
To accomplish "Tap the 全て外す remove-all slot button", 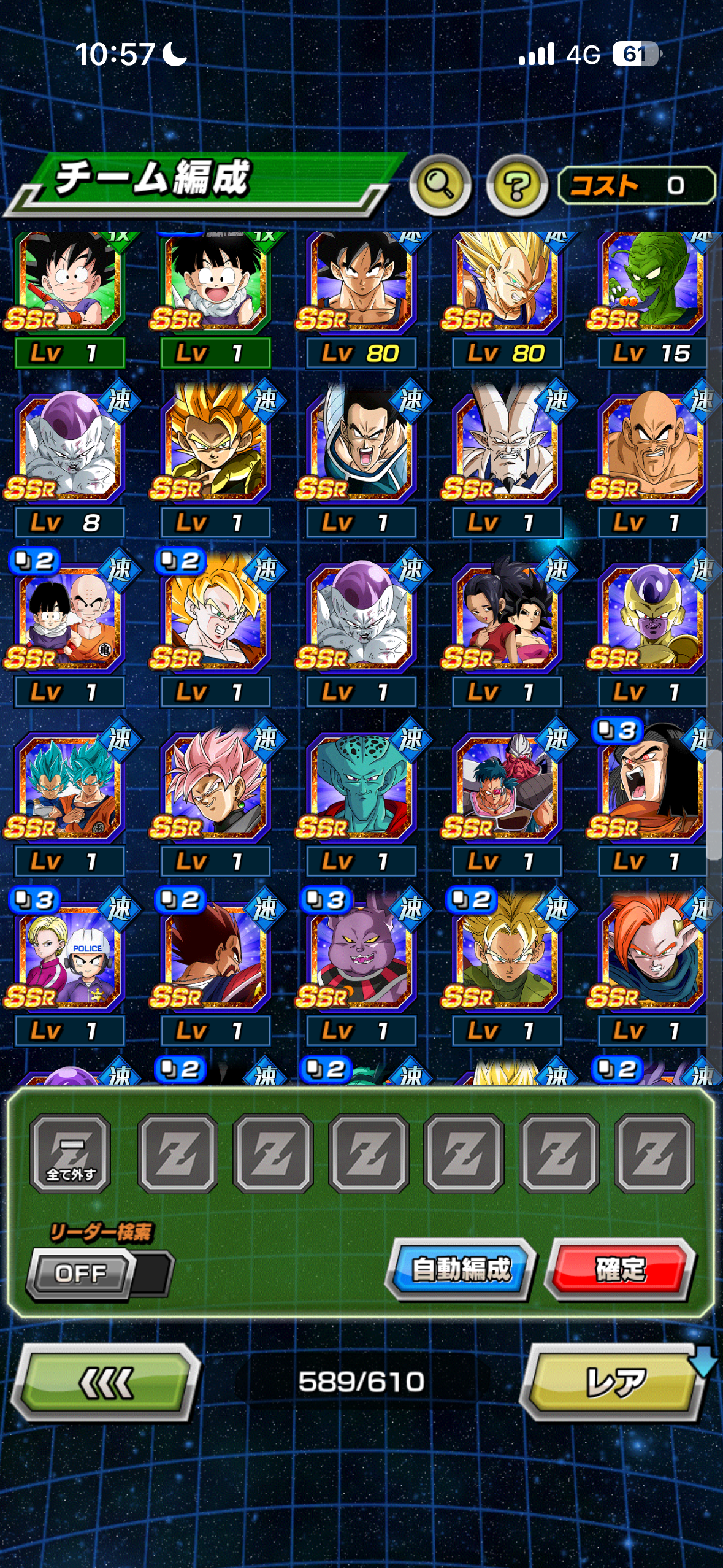I will 71,1154.
